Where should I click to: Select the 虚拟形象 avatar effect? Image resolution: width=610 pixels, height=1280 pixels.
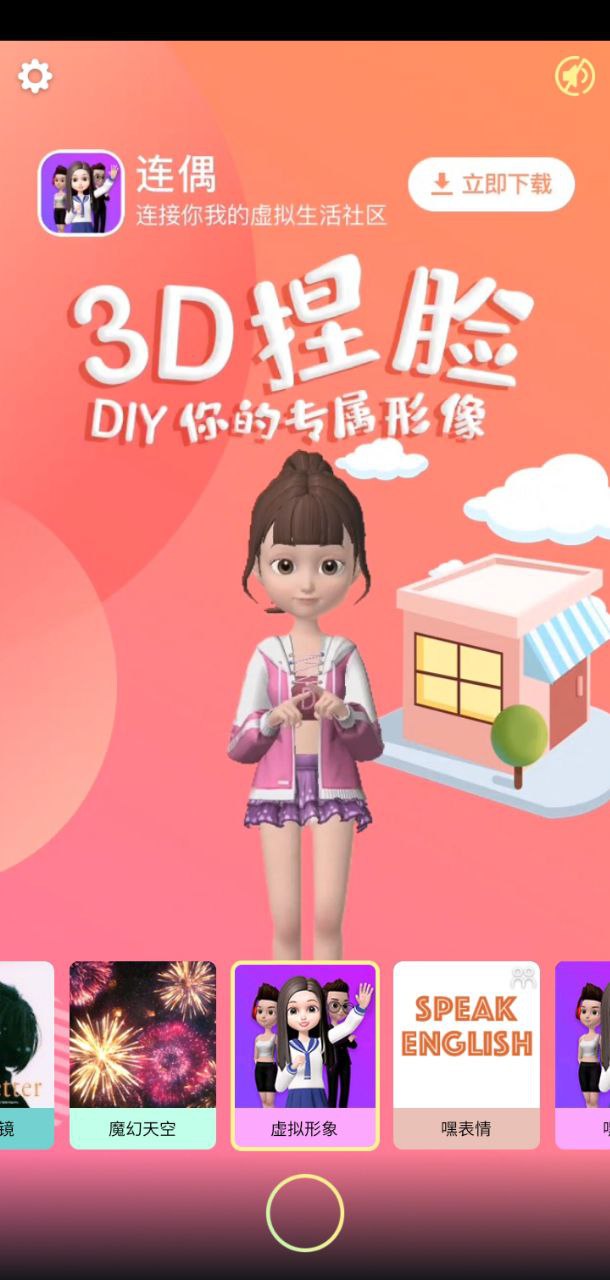tap(305, 1055)
